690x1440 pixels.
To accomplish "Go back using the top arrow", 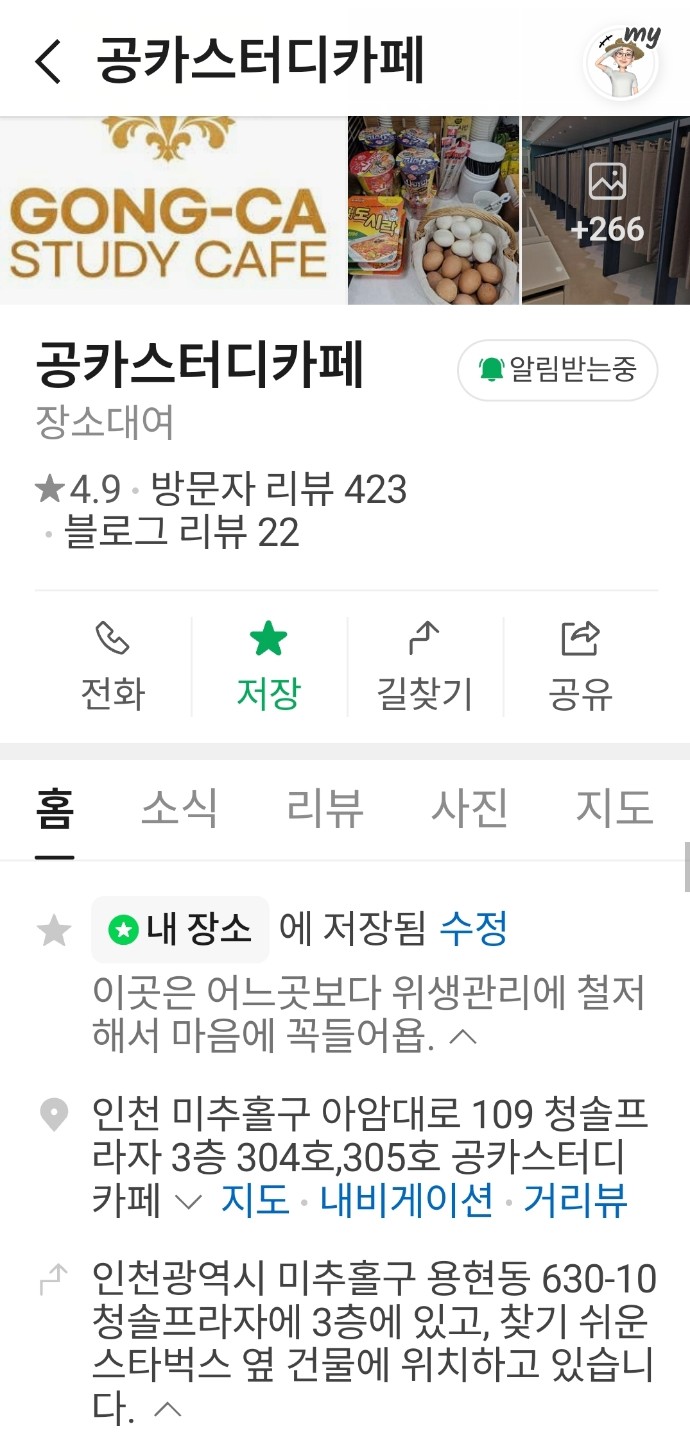I will click(x=48, y=62).
